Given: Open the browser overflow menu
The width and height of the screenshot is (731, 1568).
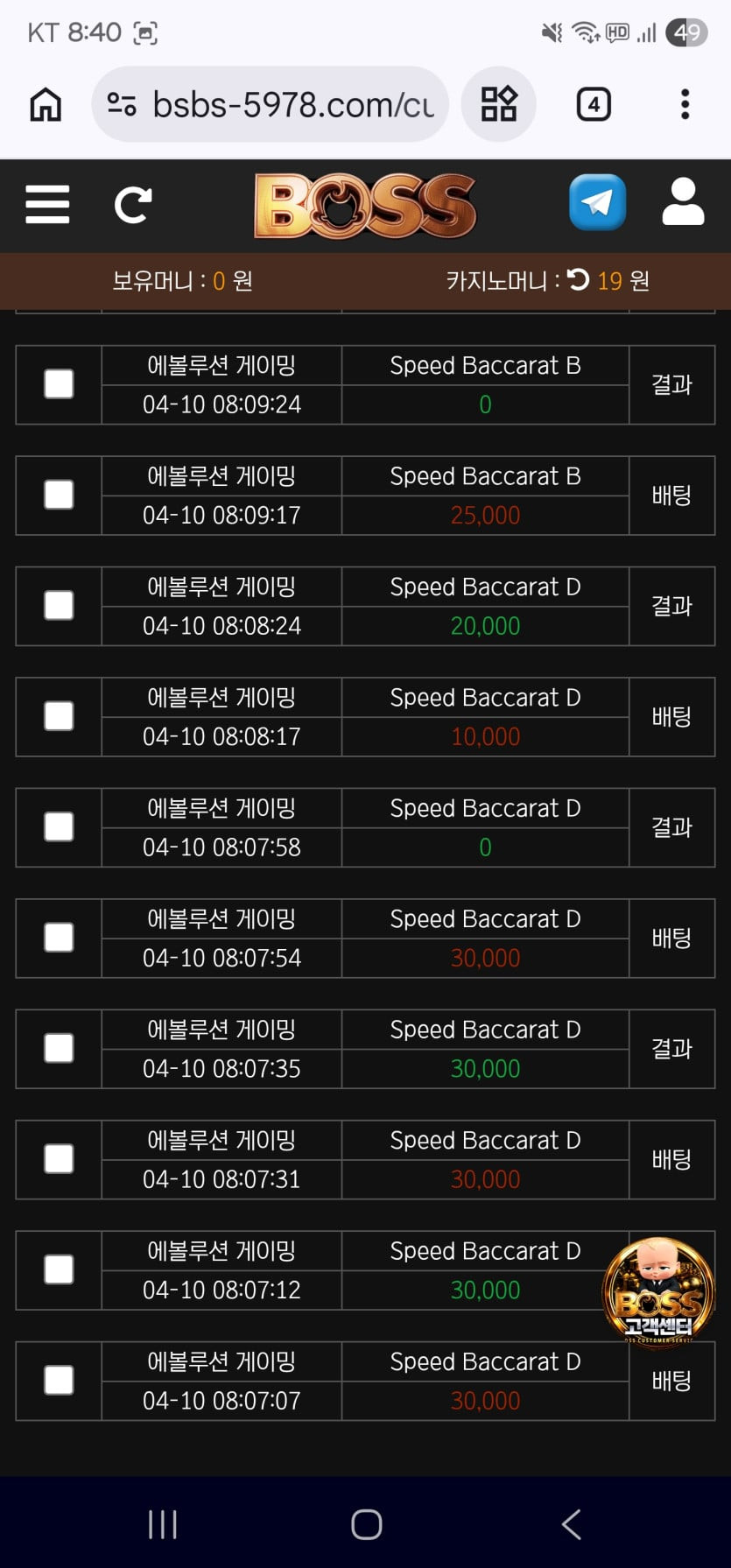Looking at the screenshot, I should coord(685,105).
